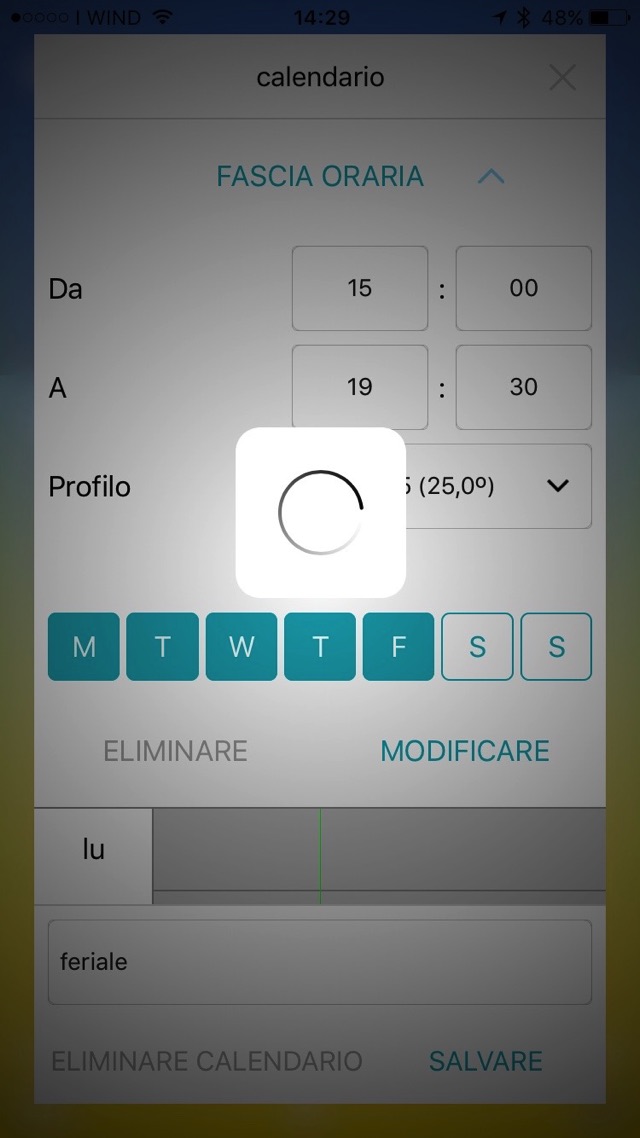Edit the calendar name field feriale
This screenshot has width=640, height=1138.
(x=320, y=962)
